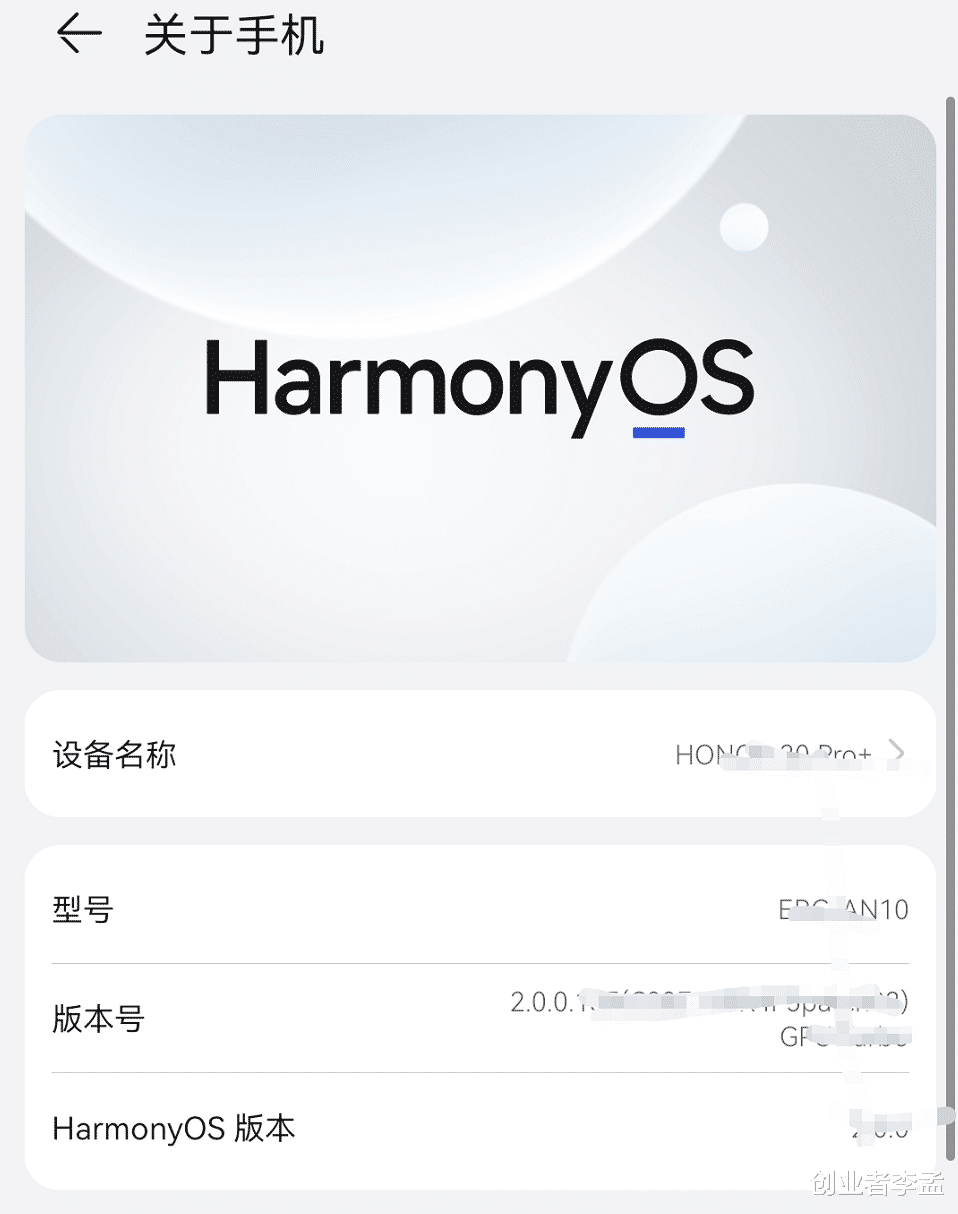Click the HarmonyOS 版本 label text

(x=173, y=1128)
